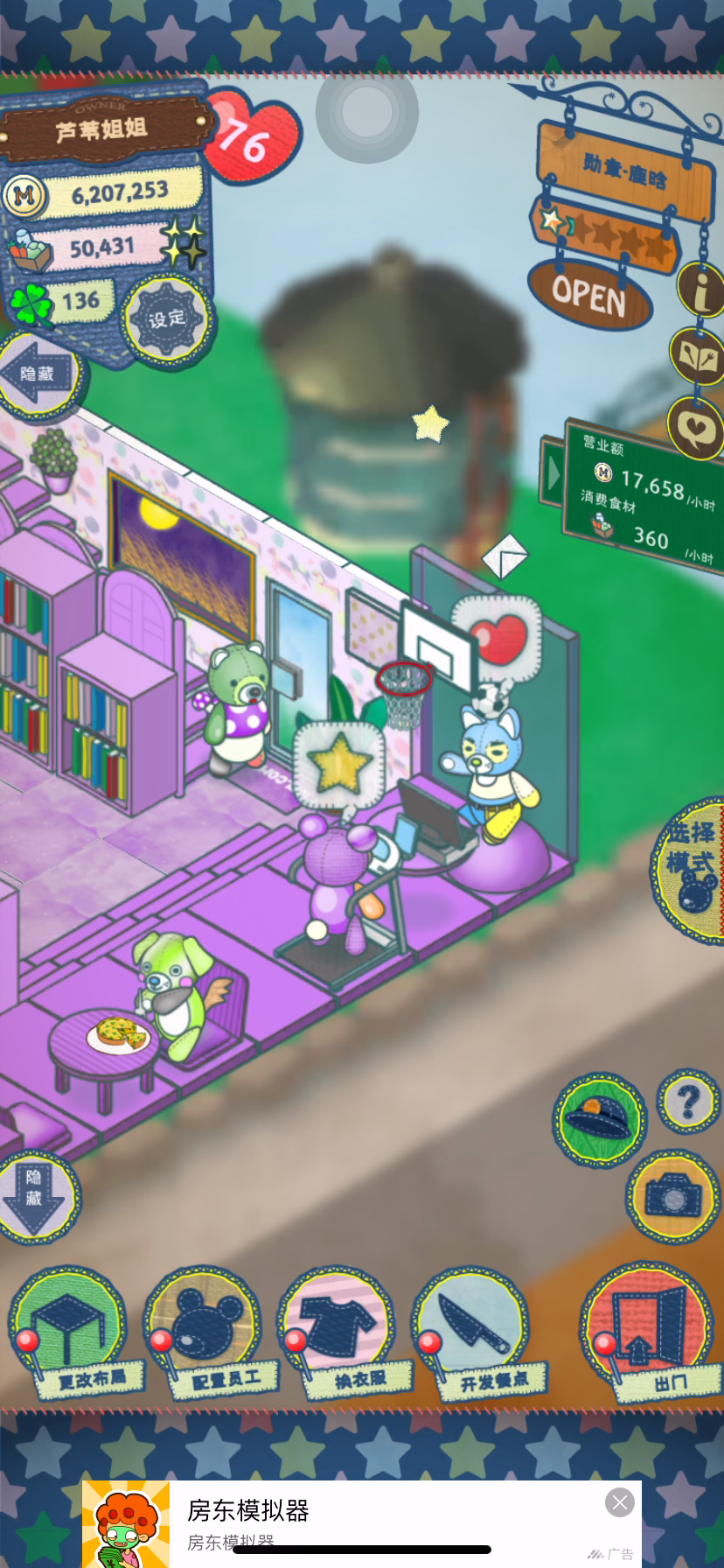Image resolution: width=724 pixels, height=1568 pixels.
Task: Collect the floating star above the shop
Action: point(430,424)
